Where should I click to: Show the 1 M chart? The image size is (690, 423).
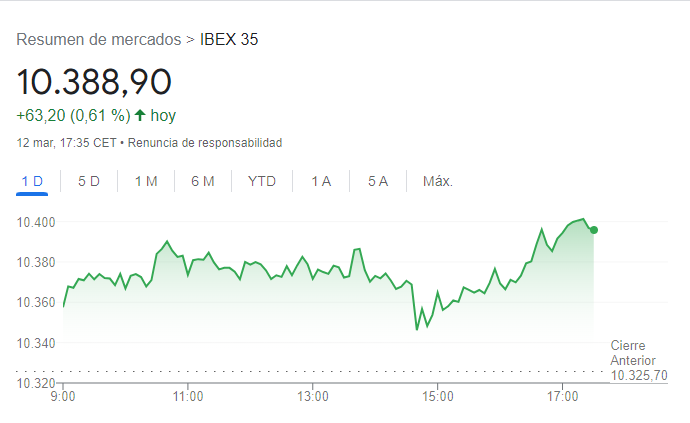146,181
